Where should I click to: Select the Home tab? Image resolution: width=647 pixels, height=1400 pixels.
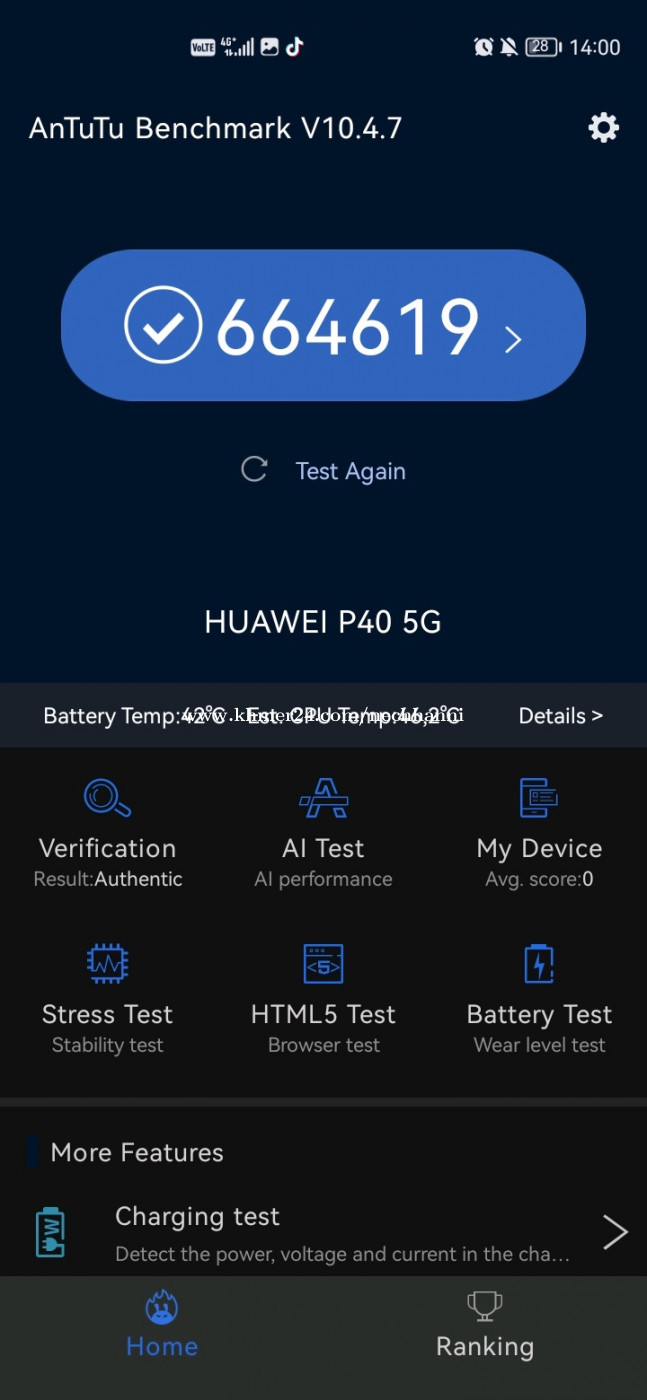(x=162, y=1324)
